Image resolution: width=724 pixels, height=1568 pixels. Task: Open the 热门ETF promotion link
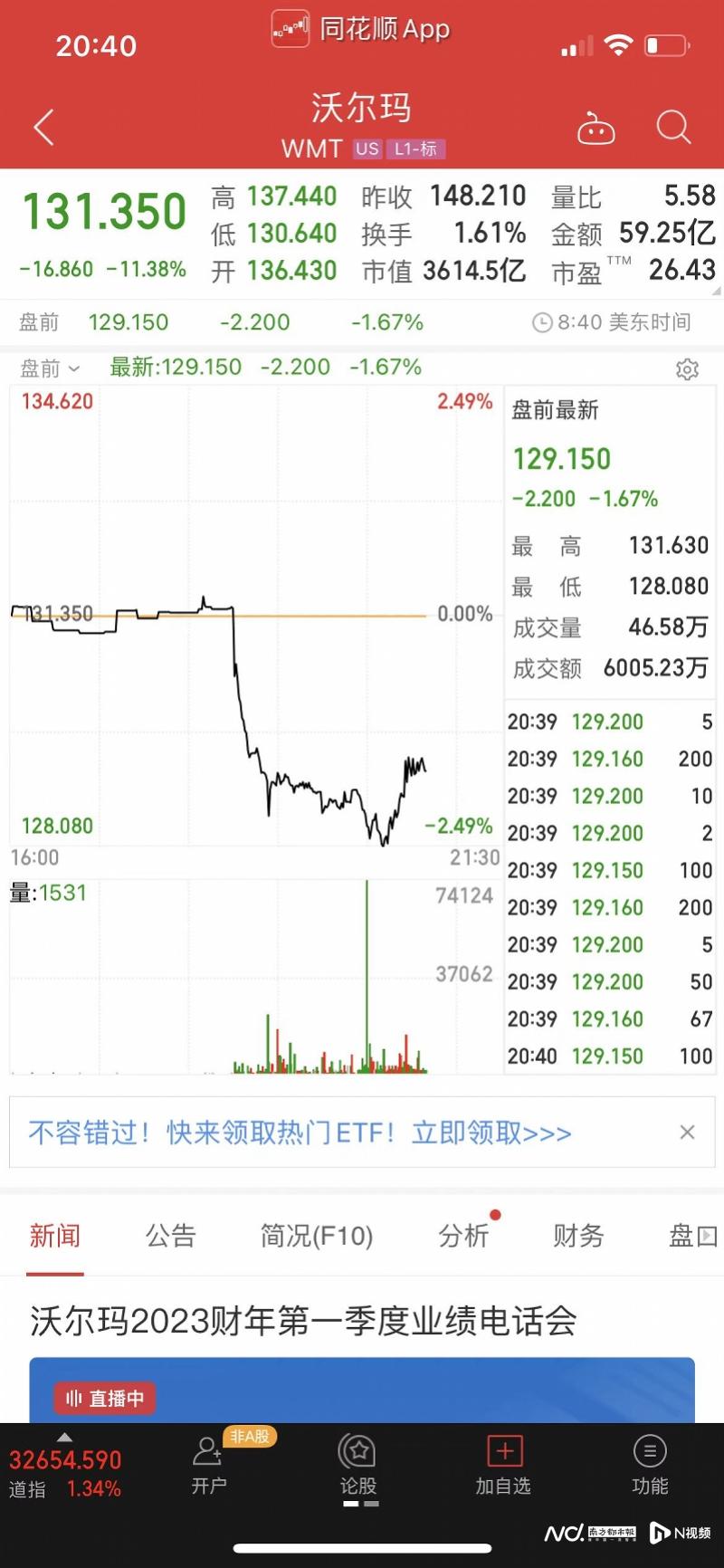pyautogui.click(x=300, y=1133)
